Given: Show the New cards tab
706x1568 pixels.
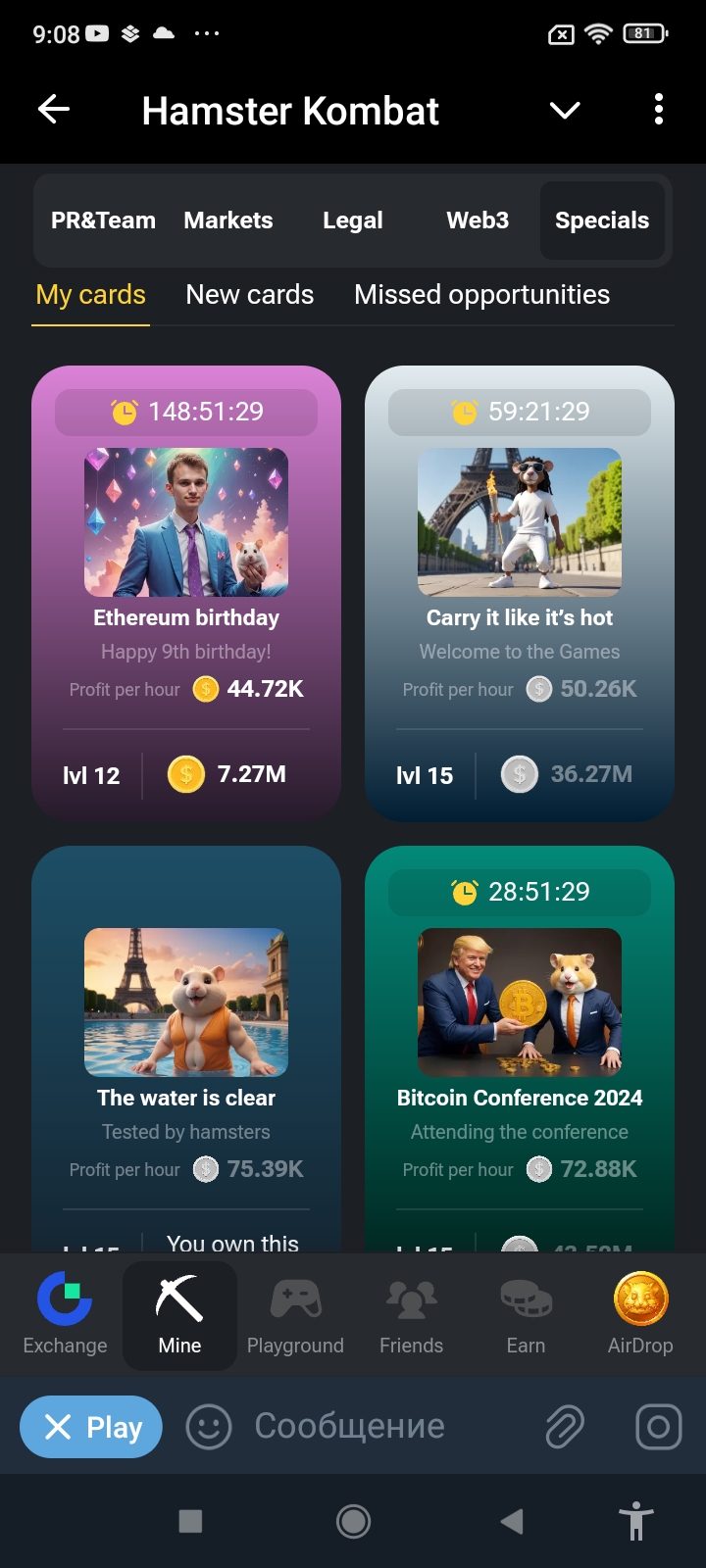Looking at the screenshot, I should 250,295.
